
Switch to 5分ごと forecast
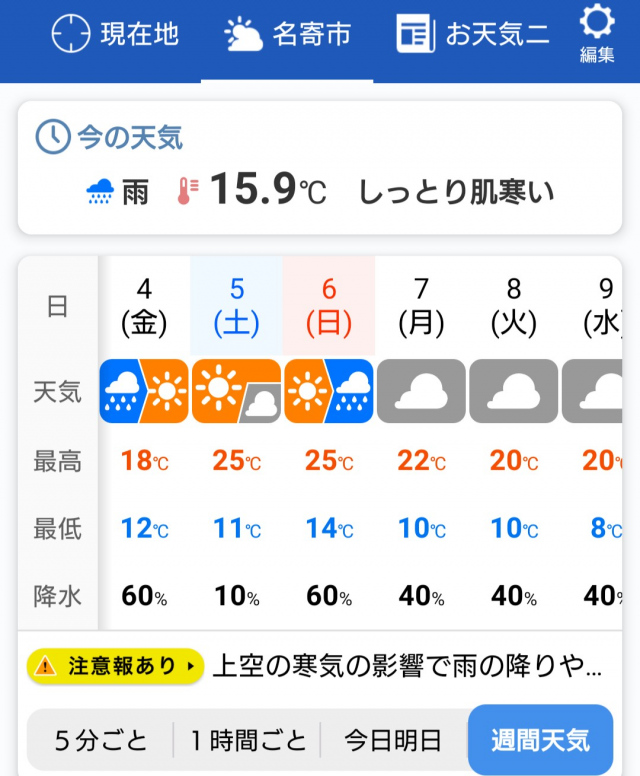click(100, 741)
